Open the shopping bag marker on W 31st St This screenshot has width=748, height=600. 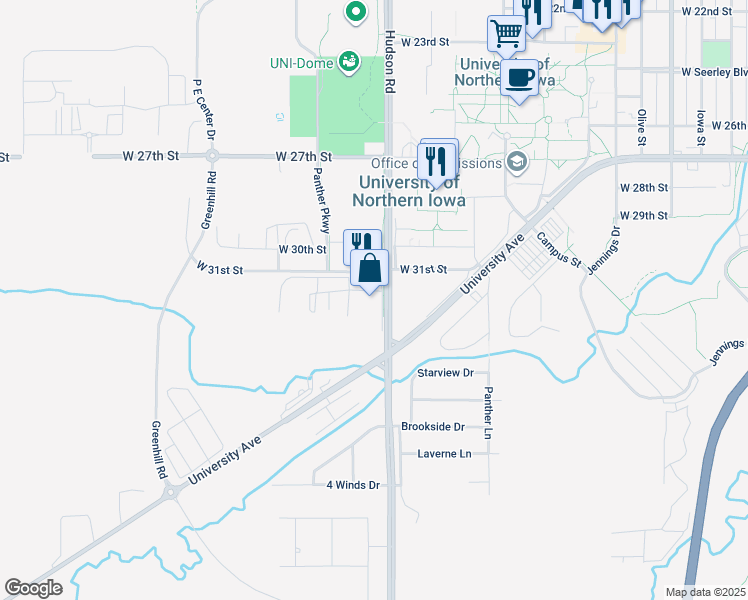pos(370,268)
